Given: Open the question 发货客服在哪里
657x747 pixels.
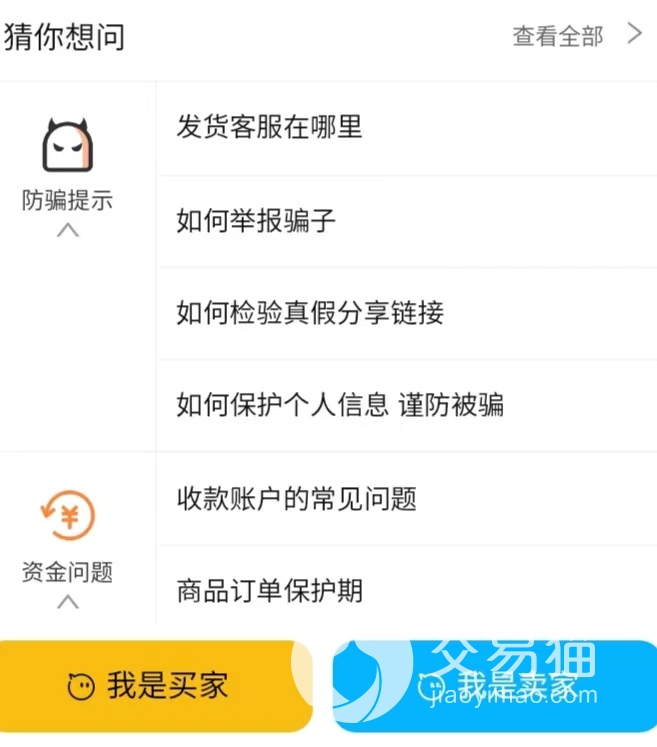Looking at the screenshot, I should [269, 128].
